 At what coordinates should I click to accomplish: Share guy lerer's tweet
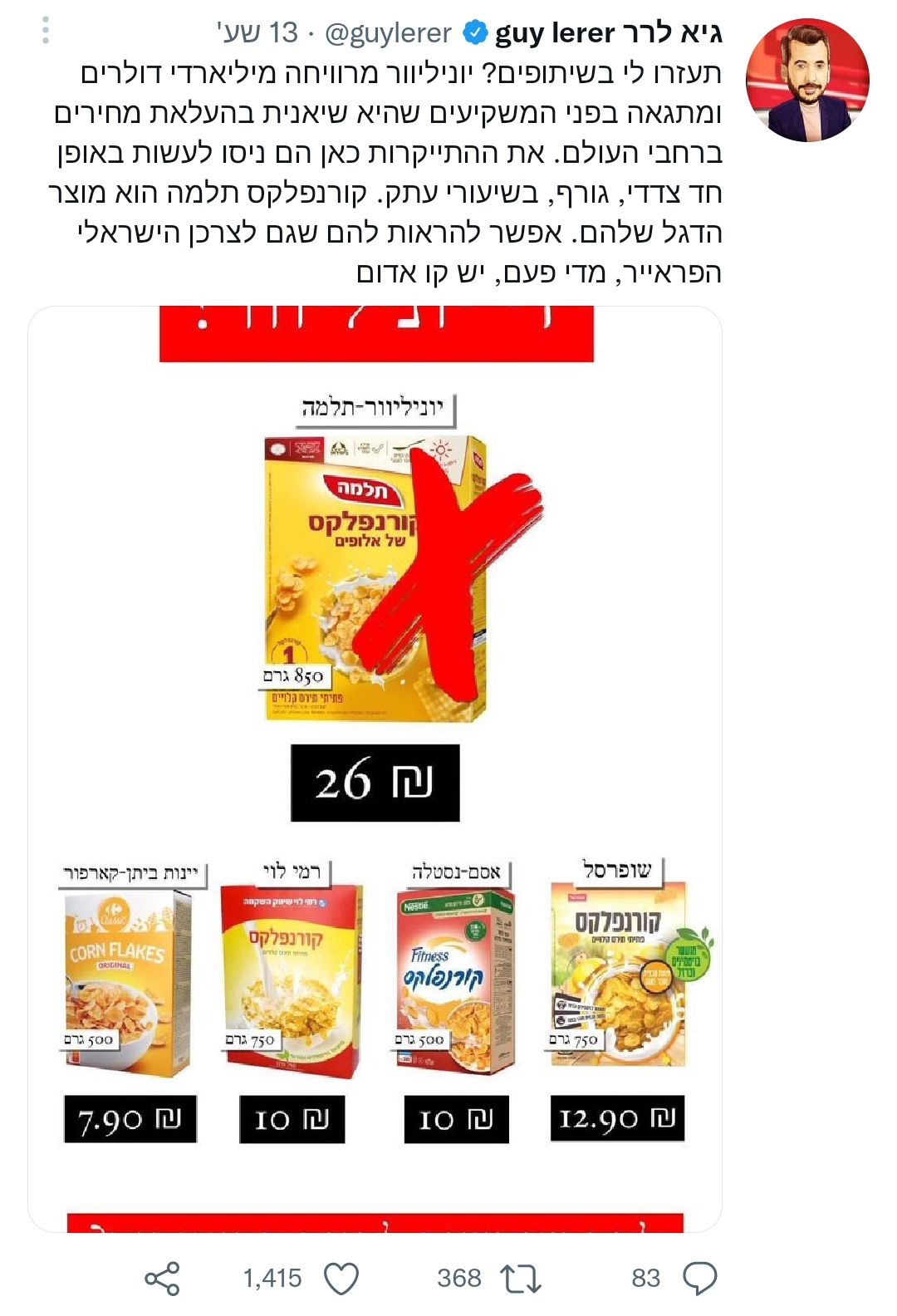162,1278
